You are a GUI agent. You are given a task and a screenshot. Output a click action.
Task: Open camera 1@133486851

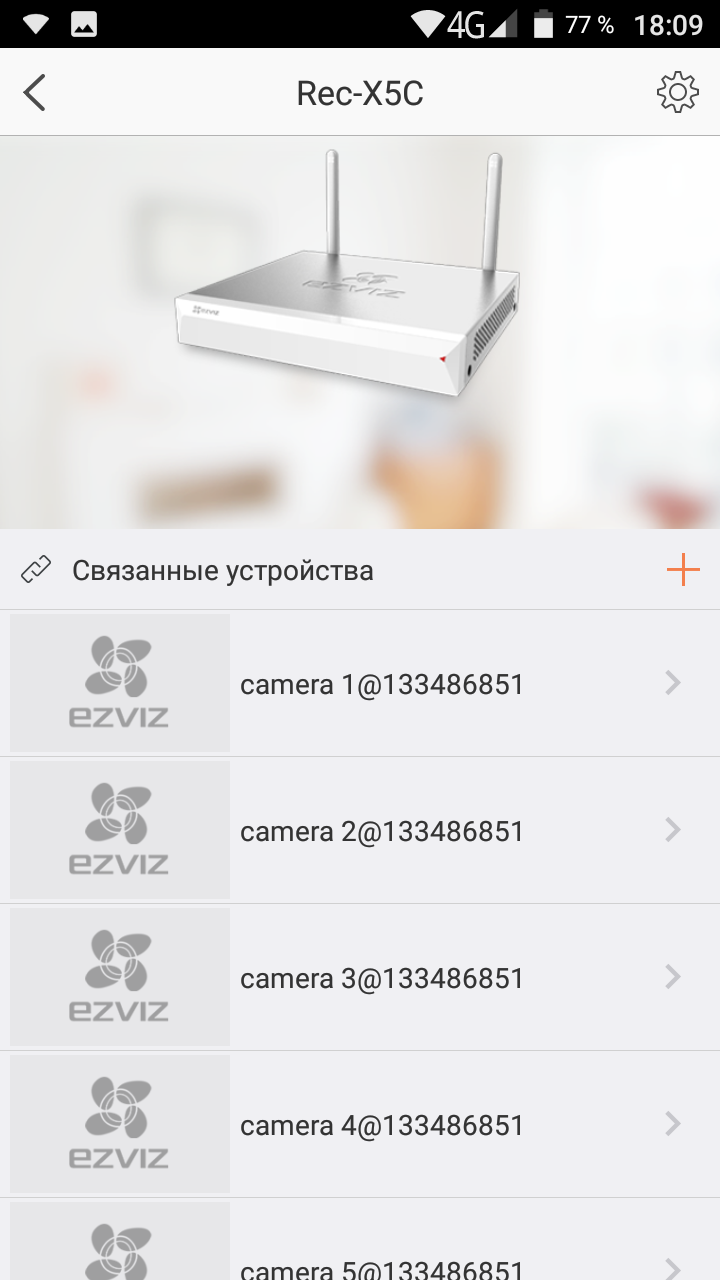pos(382,684)
